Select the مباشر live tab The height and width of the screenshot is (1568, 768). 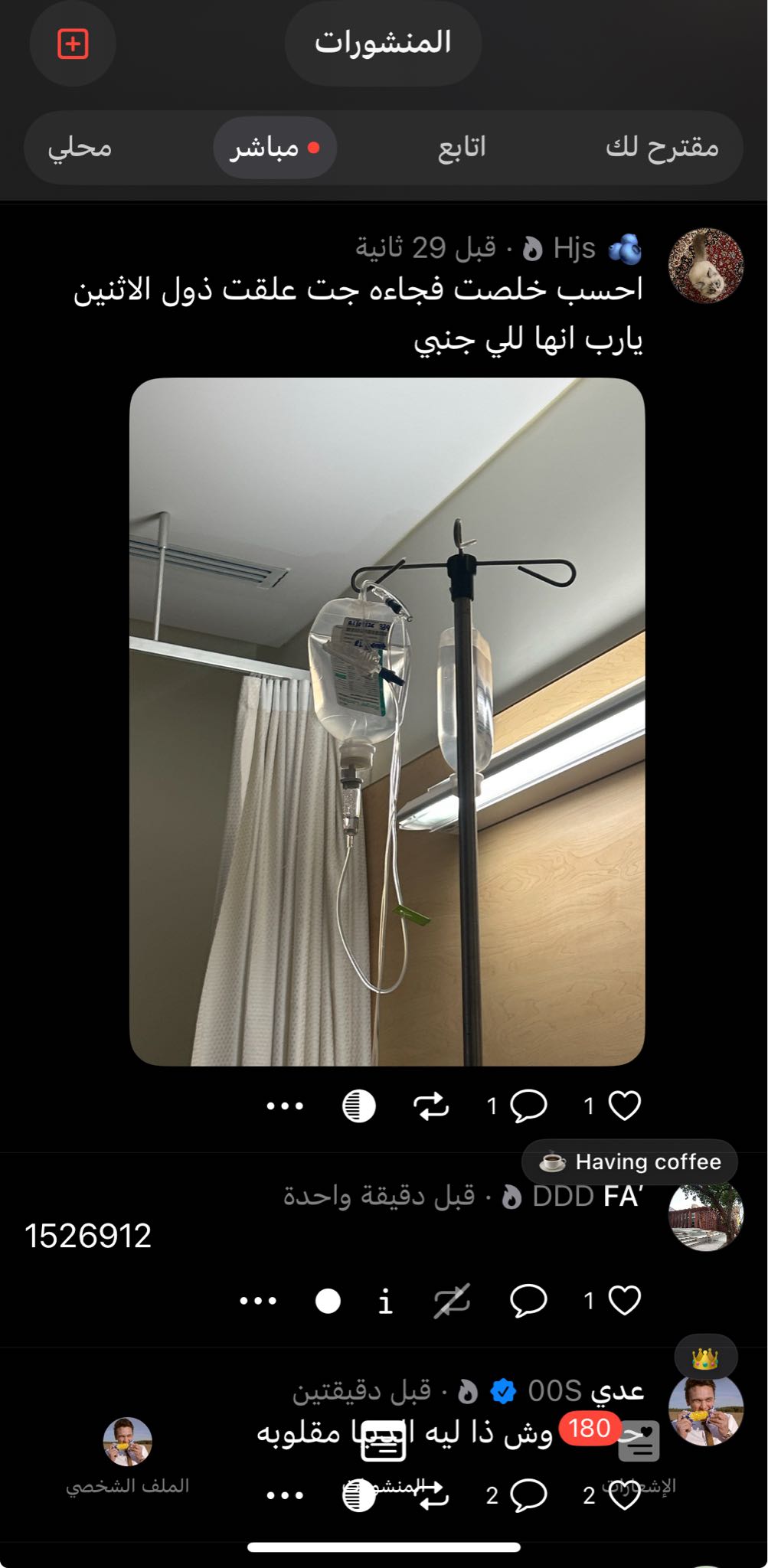pyautogui.click(x=275, y=147)
